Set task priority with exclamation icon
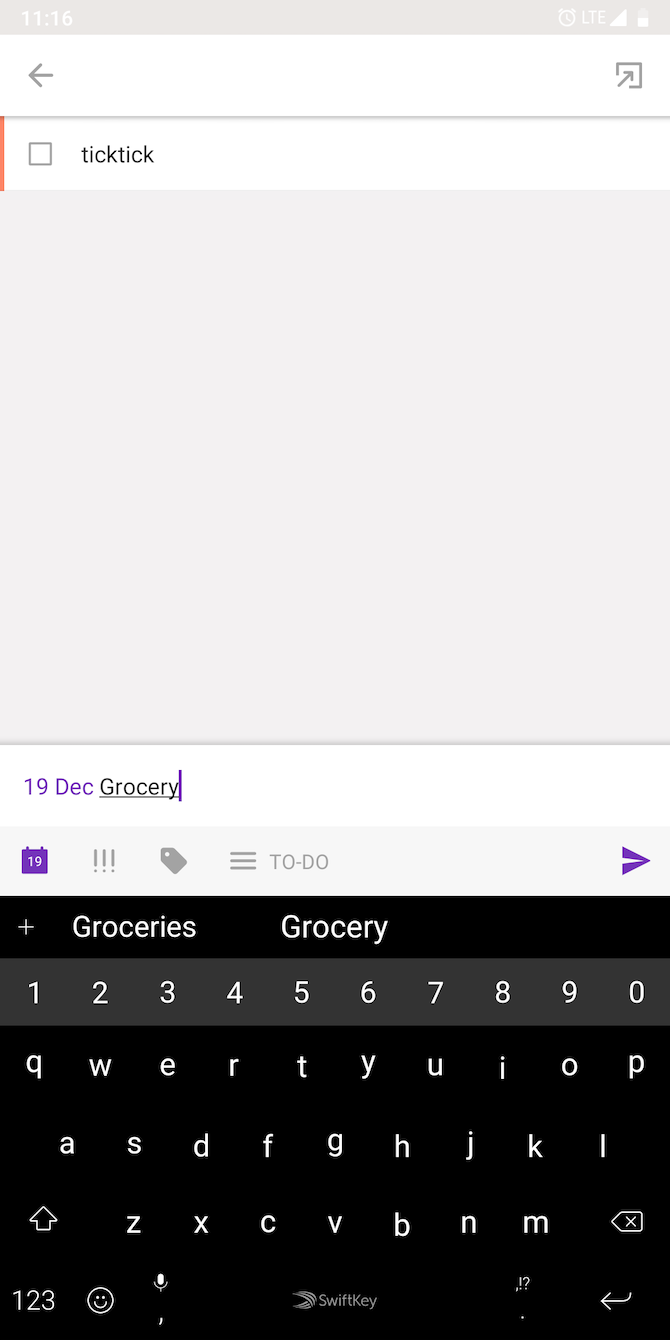The image size is (670, 1340). [104, 861]
